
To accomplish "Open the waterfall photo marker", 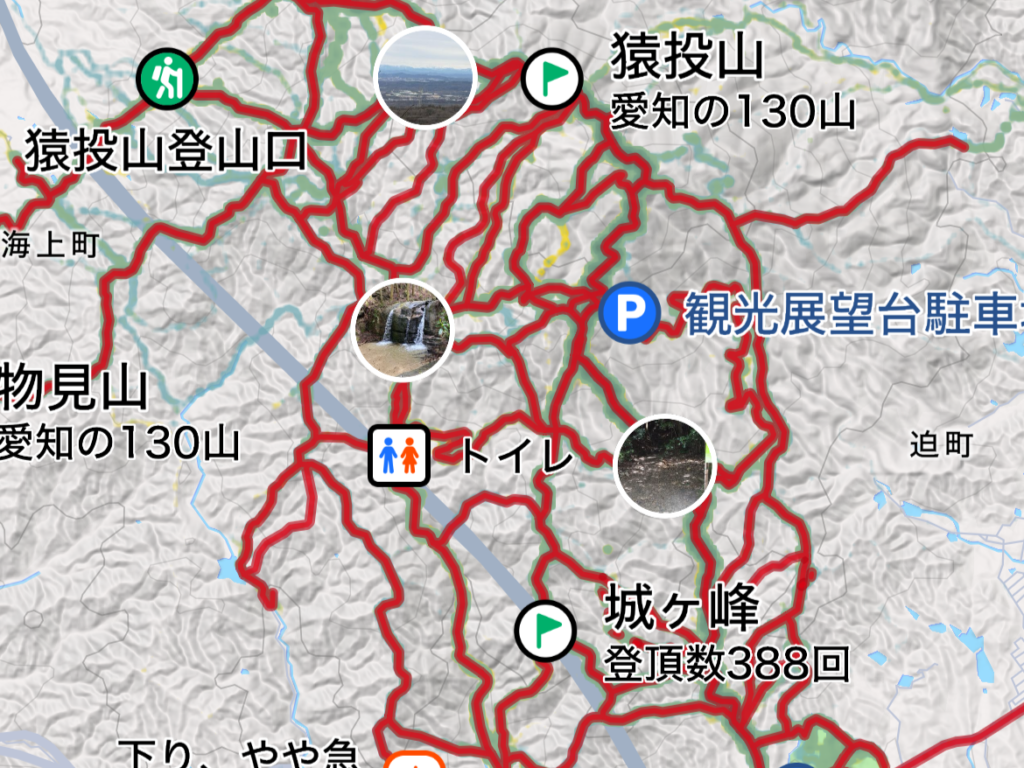I will (x=403, y=329).
